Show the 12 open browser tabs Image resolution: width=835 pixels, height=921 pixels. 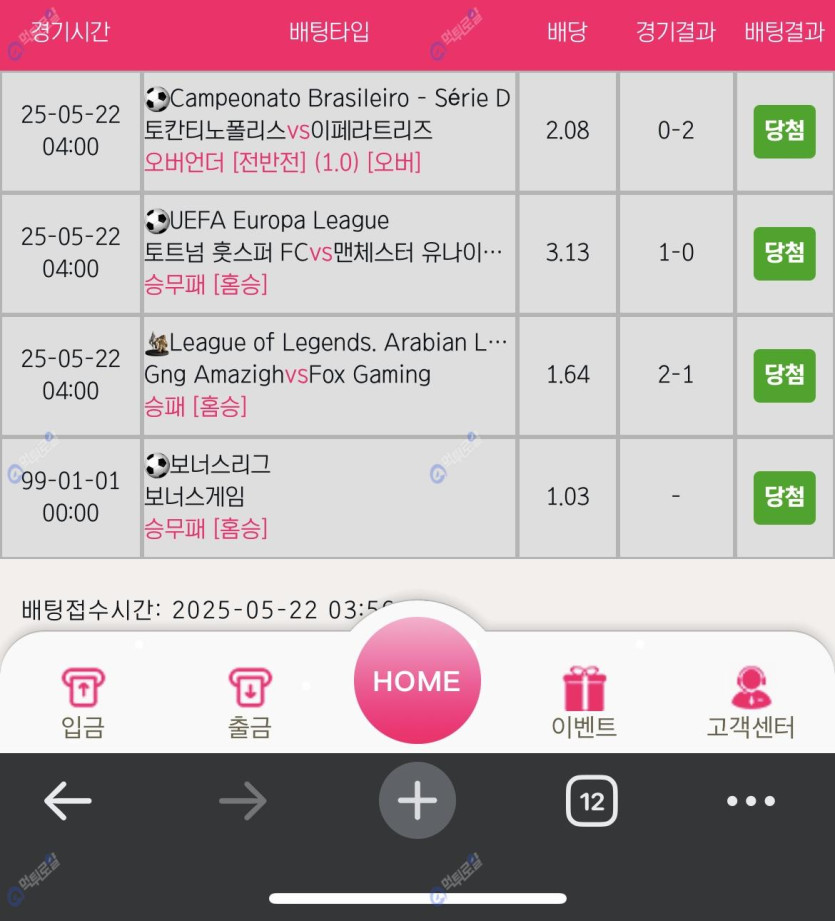click(x=592, y=801)
